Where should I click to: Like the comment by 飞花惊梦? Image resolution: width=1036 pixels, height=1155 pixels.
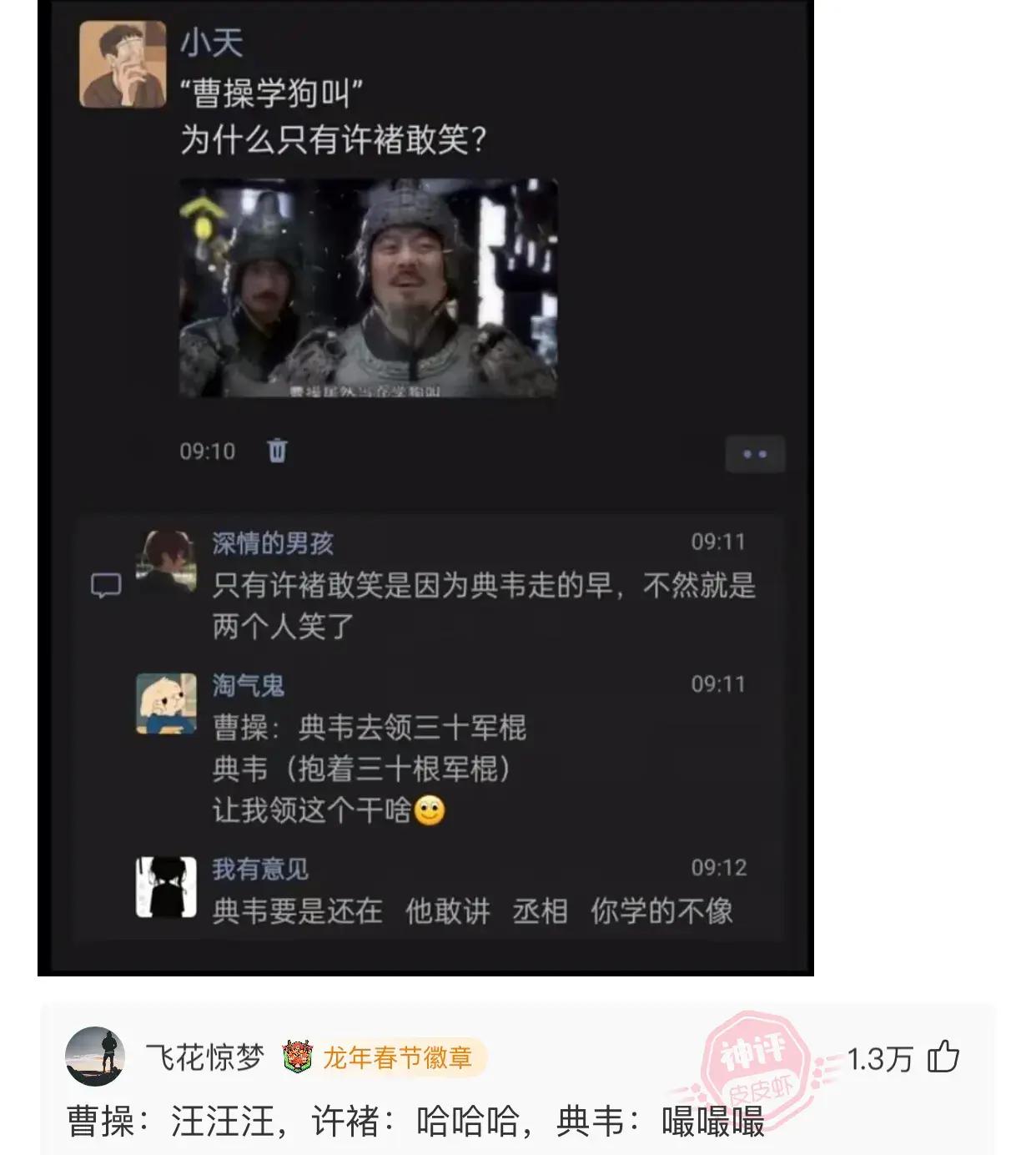click(944, 1057)
